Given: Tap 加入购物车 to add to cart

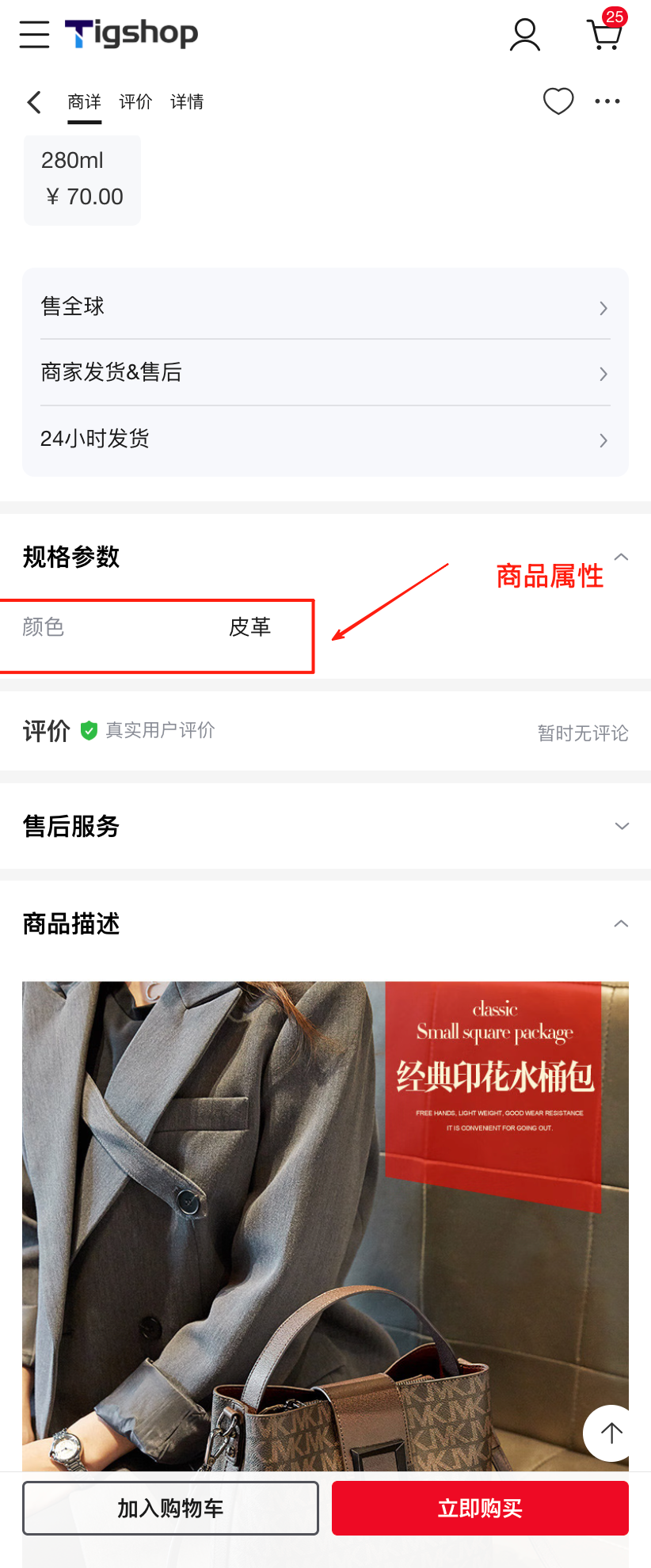Looking at the screenshot, I should tap(170, 1508).
